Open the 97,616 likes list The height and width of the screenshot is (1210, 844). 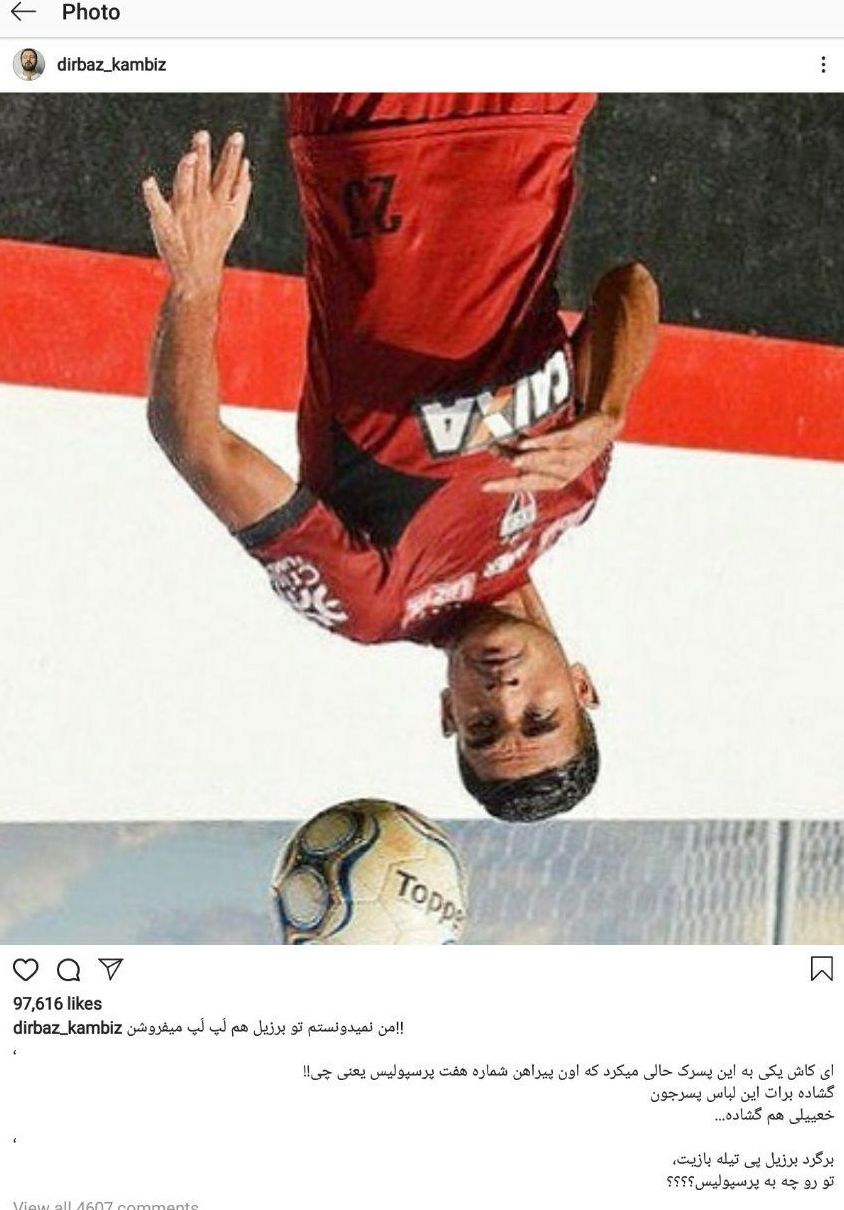pos(57,1003)
